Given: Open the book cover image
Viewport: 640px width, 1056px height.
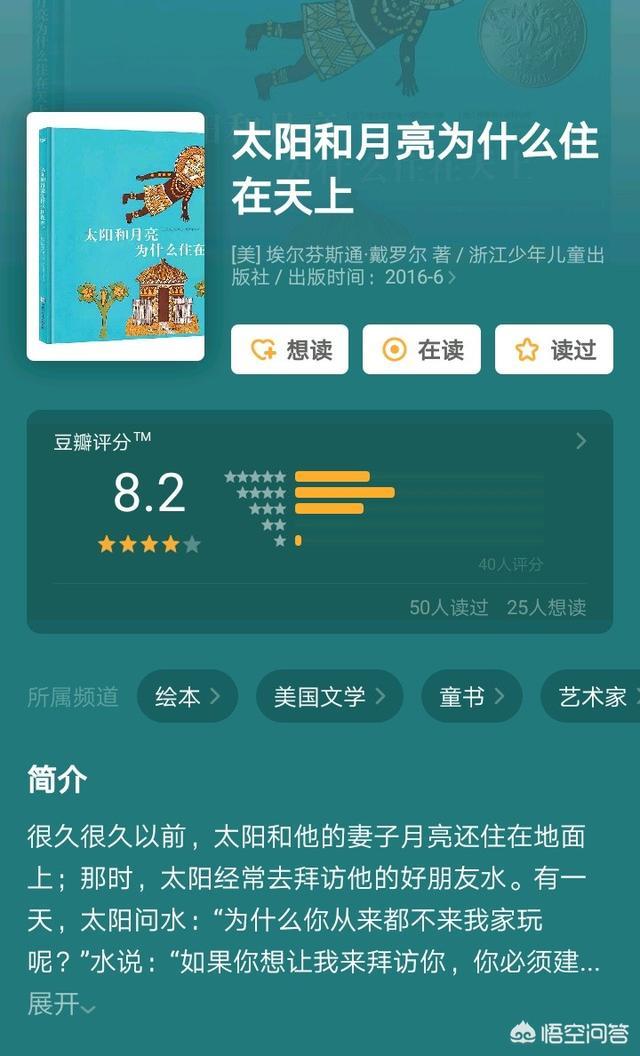Looking at the screenshot, I should 116,236.
